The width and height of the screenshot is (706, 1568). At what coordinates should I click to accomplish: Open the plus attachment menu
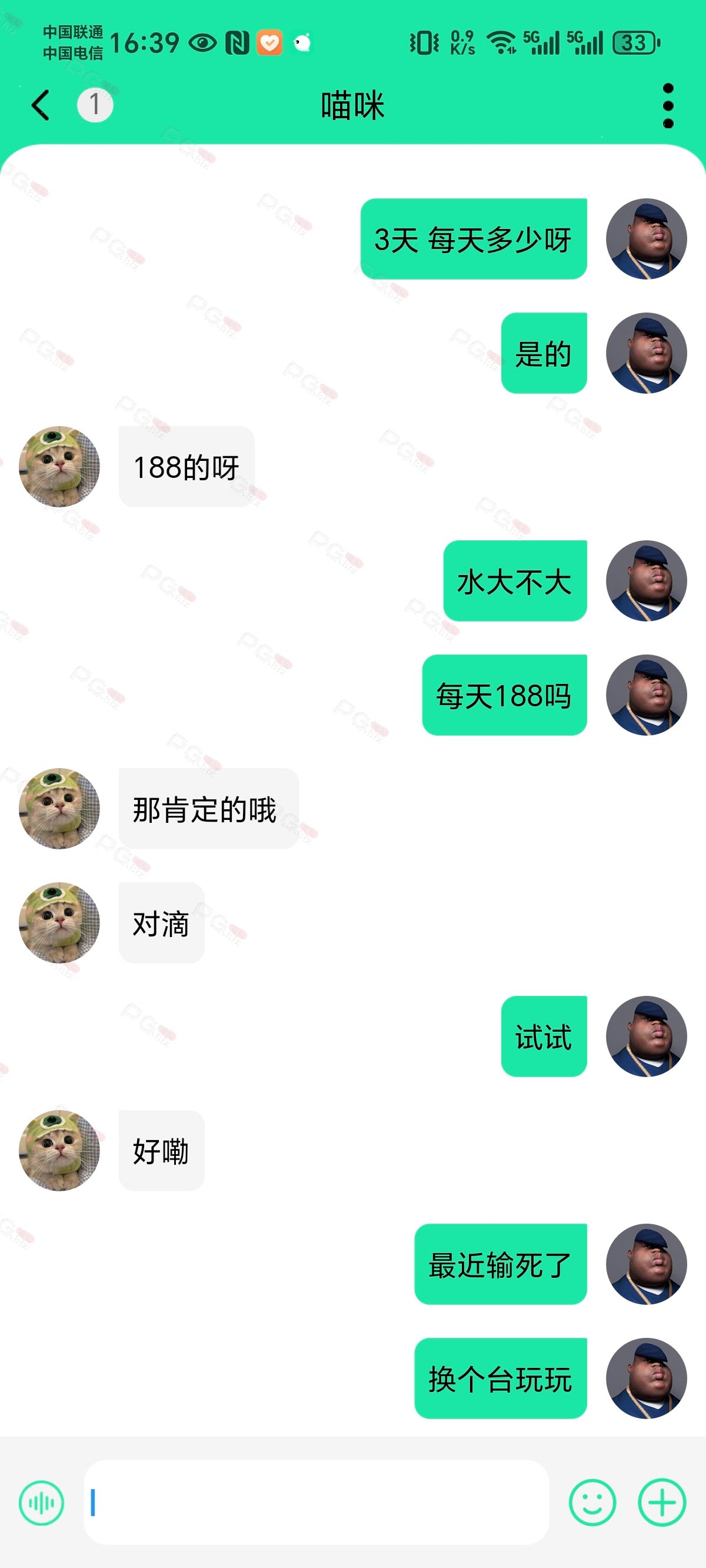(x=661, y=1503)
